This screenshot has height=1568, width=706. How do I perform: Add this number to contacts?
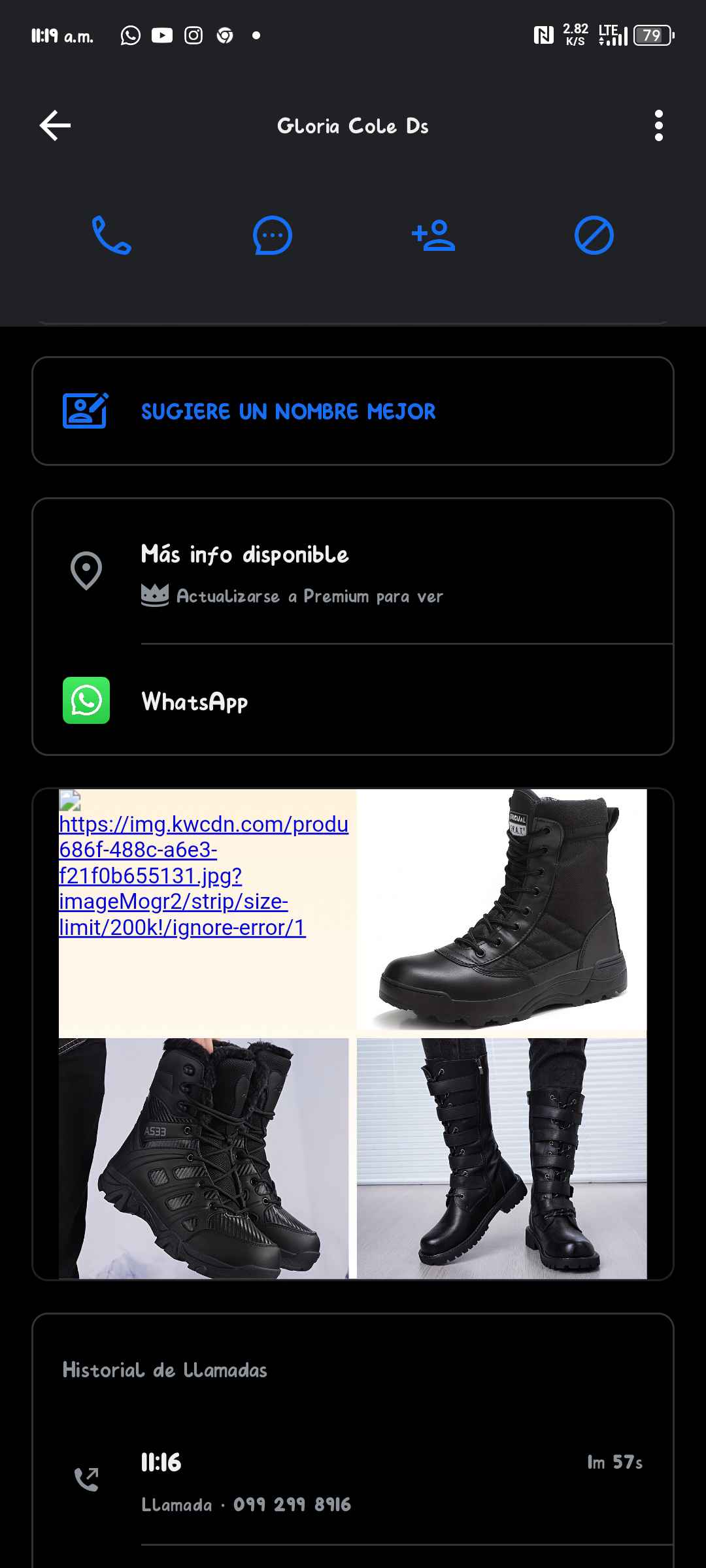click(433, 235)
